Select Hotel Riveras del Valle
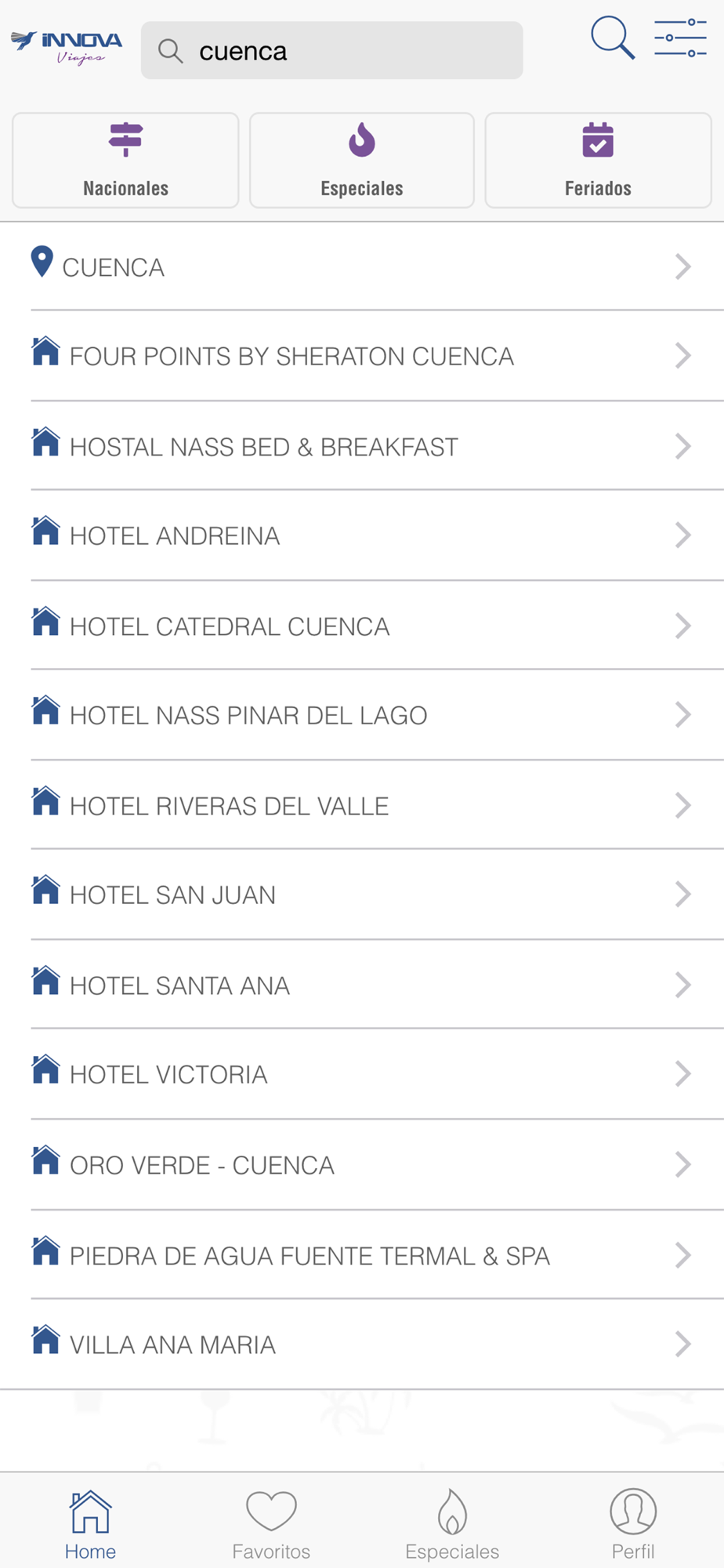The width and height of the screenshot is (724, 1568). coord(362,805)
